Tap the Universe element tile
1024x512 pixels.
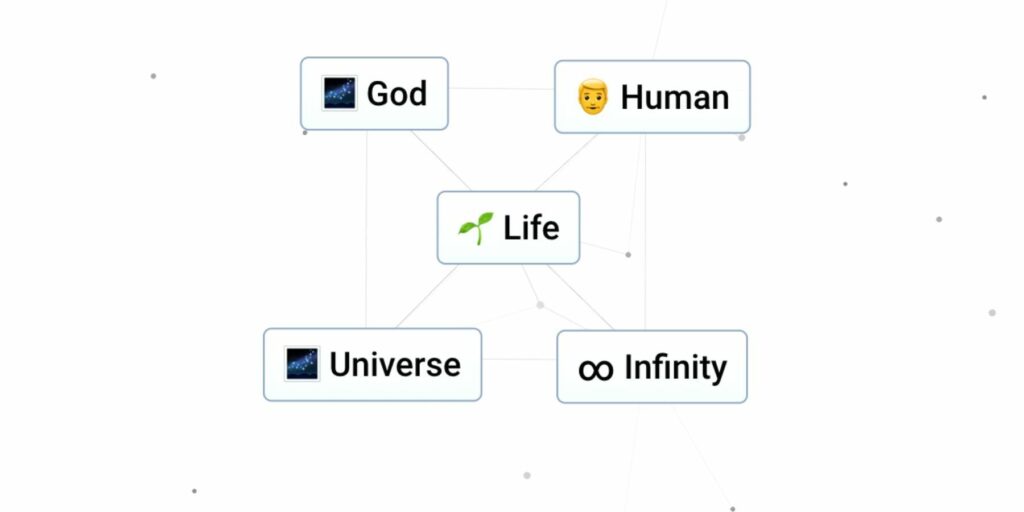372,365
